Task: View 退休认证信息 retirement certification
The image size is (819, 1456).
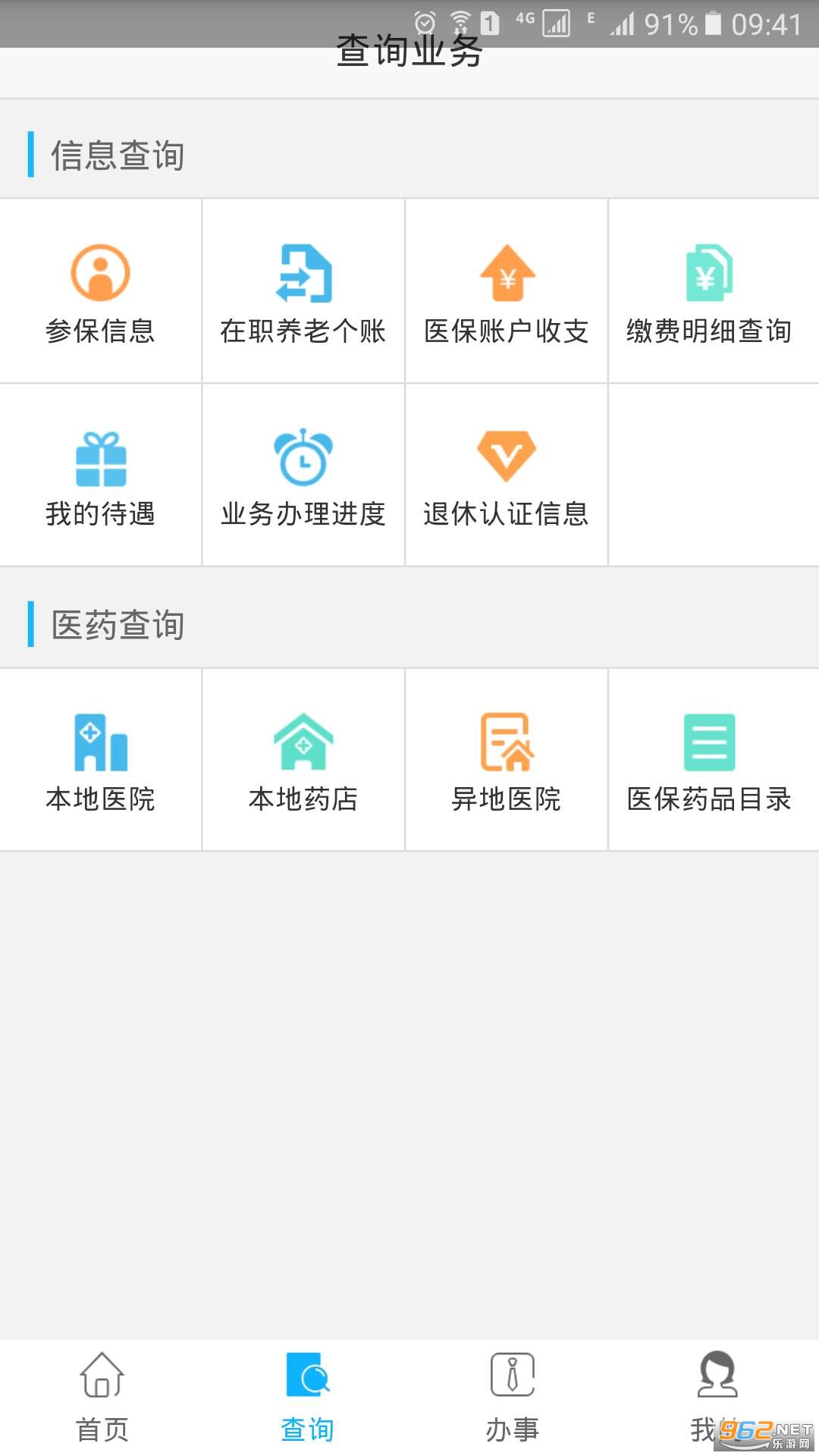Action: [x=507, y=476]
